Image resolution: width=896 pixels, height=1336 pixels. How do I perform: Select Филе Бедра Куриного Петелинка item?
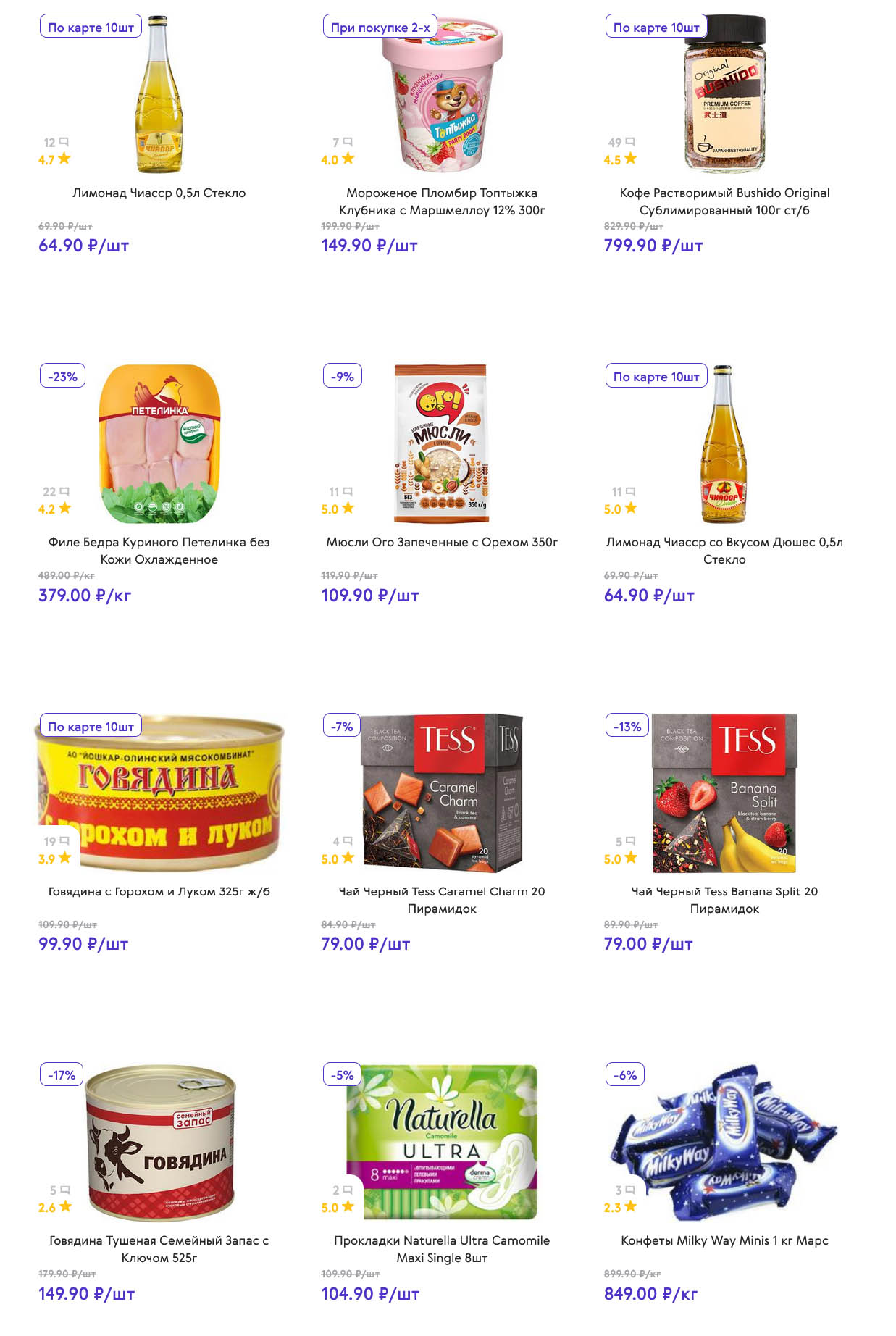(x=159, y=551)
